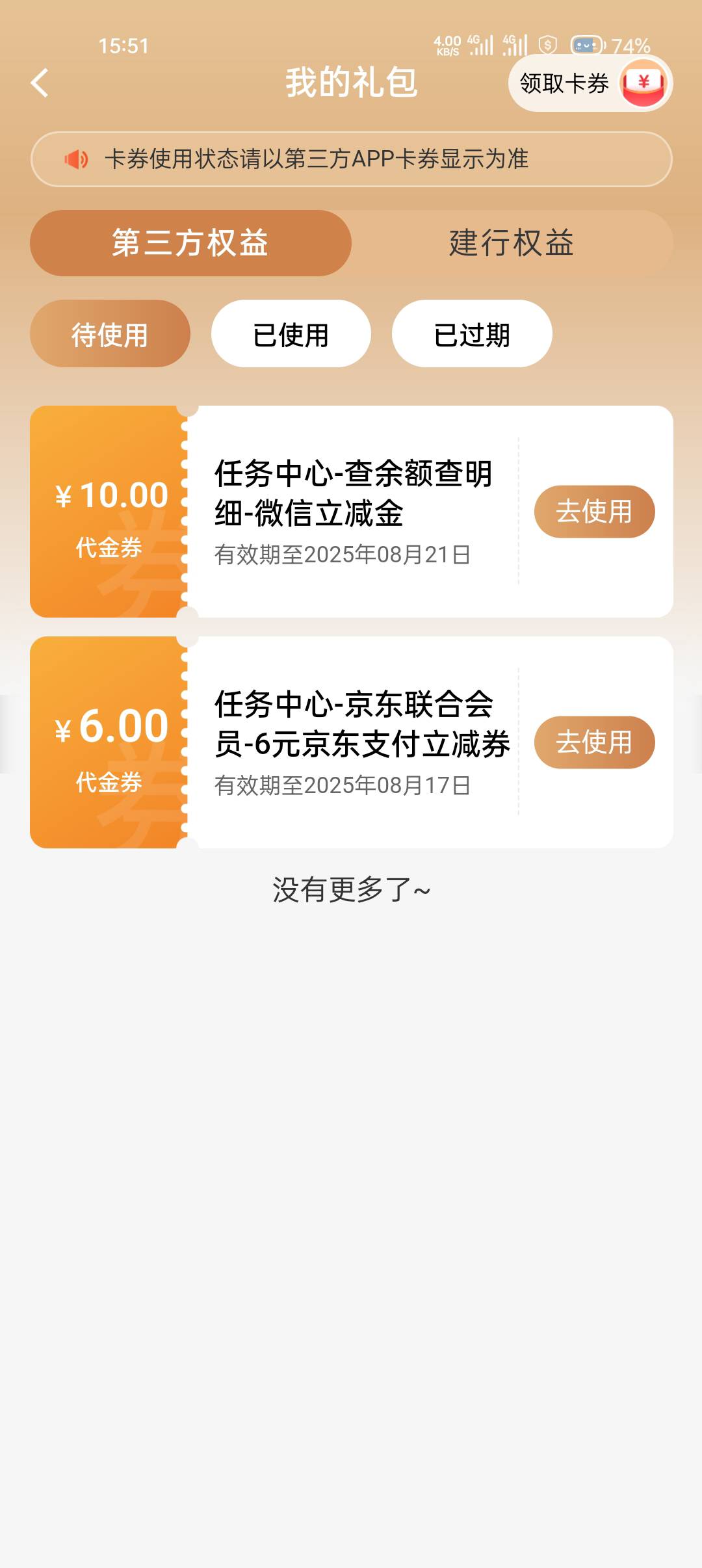Image resolution: width=702 pixels, height=1568 pixels.
Task: Open the ¥10.00 微信立减金 coupon card
Action: [x=352, y=512]
